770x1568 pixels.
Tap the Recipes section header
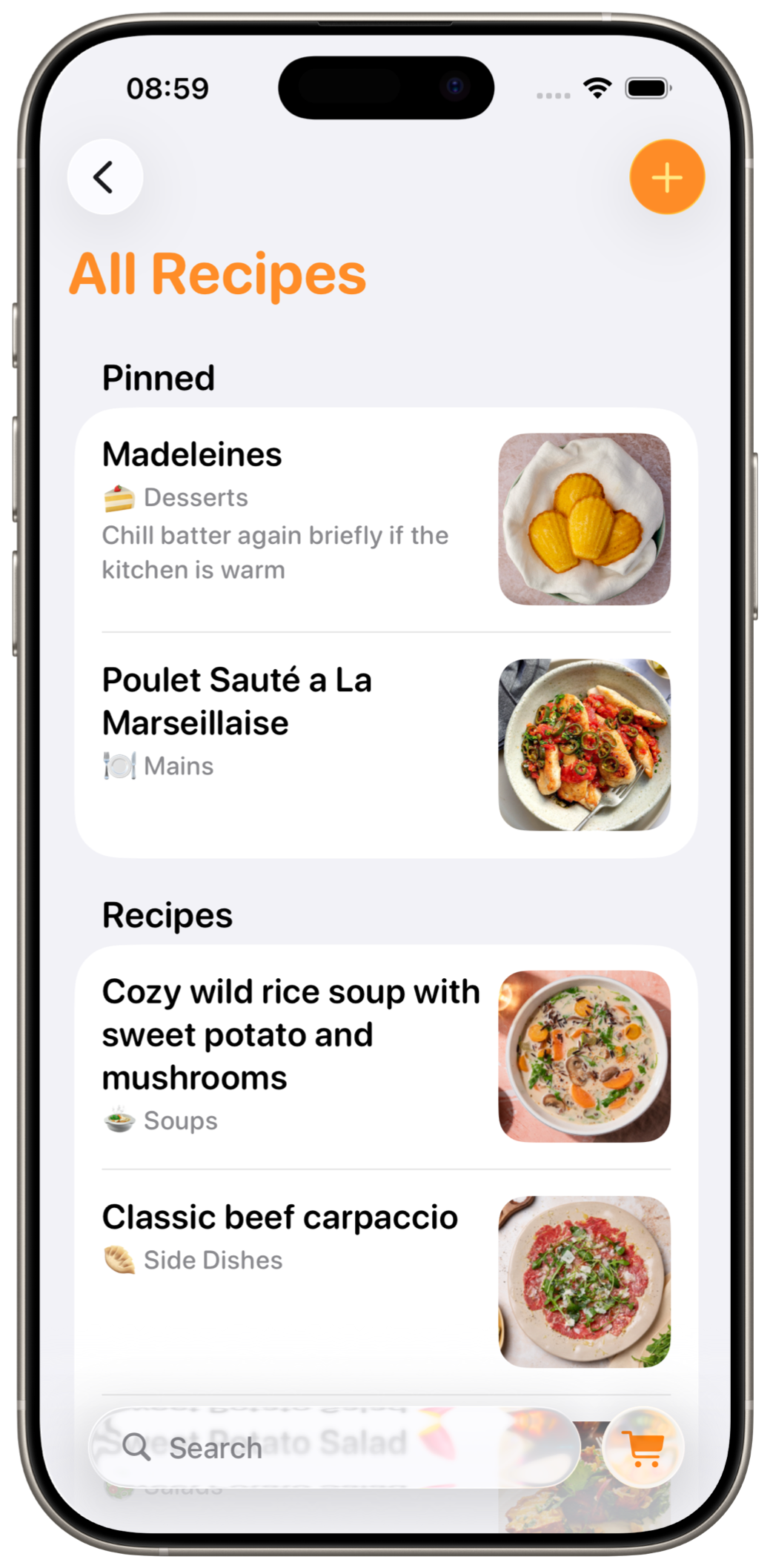[x=166, y=914]
